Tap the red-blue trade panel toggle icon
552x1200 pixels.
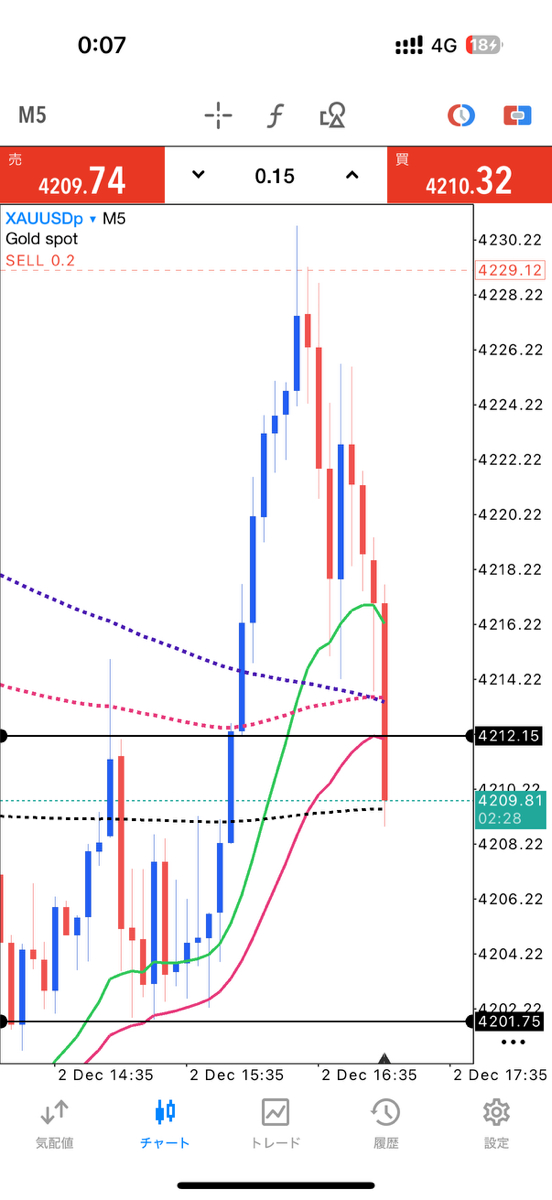pyautogui.click(x=517, y=116)
